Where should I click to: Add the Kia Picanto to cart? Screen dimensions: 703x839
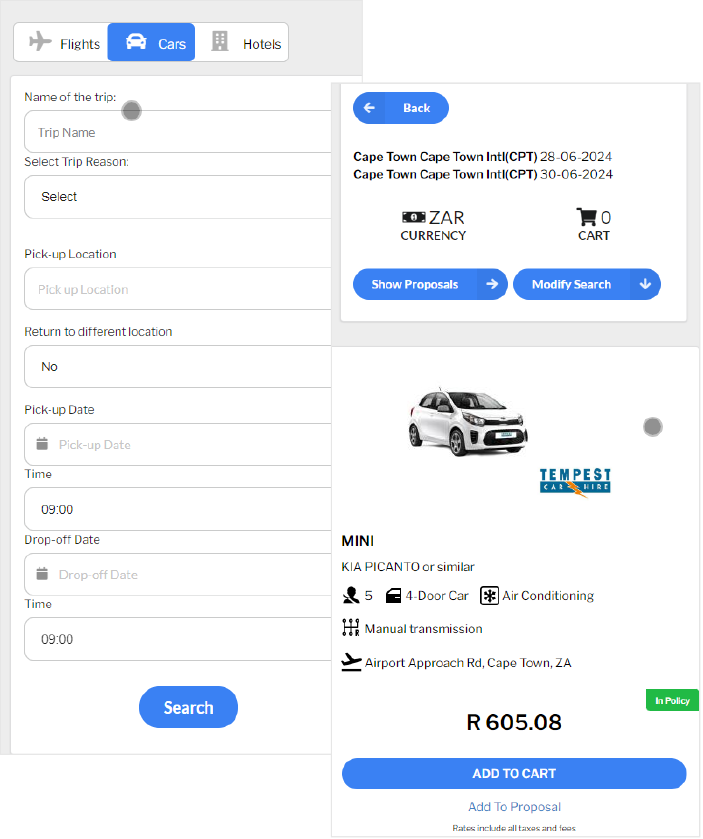tap(514, 773)
